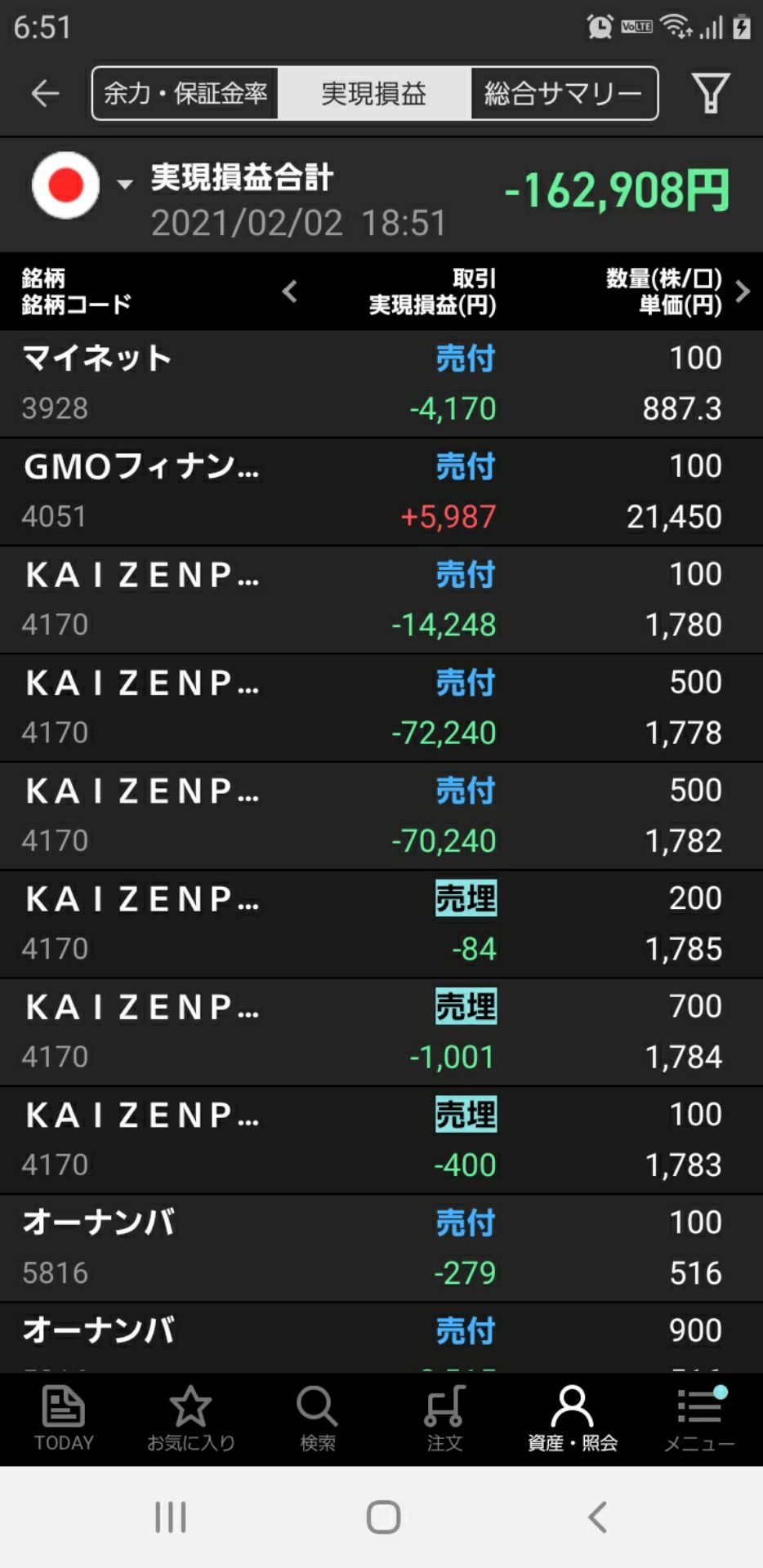Open お気に入り favorites tab
Image resolution: width=763 pixels, height=1568 pixels.
190,1419
